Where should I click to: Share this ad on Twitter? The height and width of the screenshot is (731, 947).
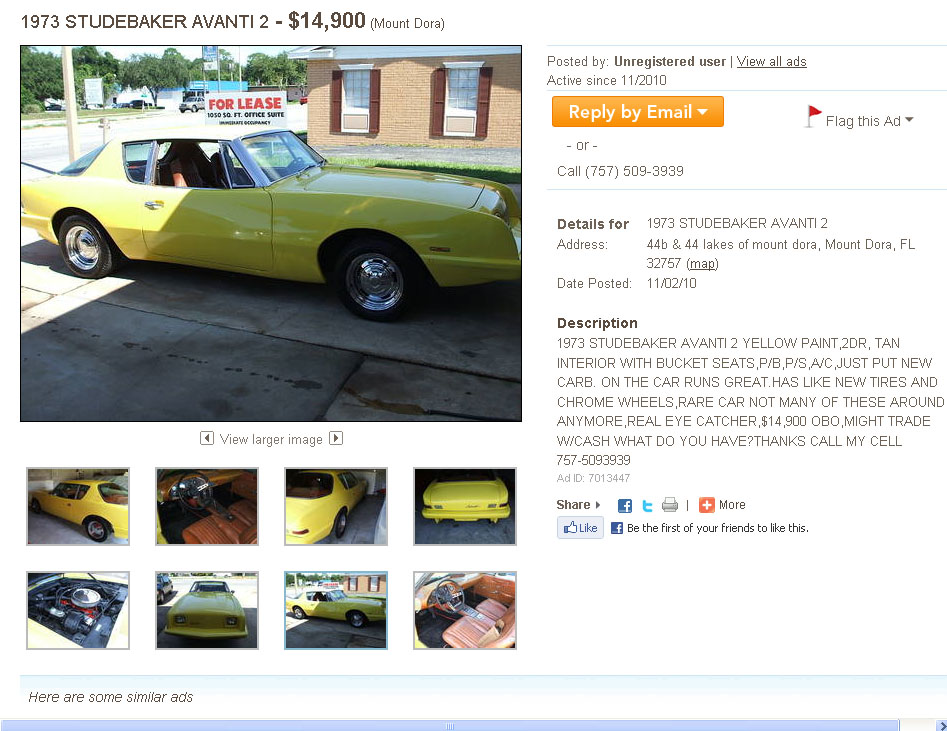click(647, 506)
